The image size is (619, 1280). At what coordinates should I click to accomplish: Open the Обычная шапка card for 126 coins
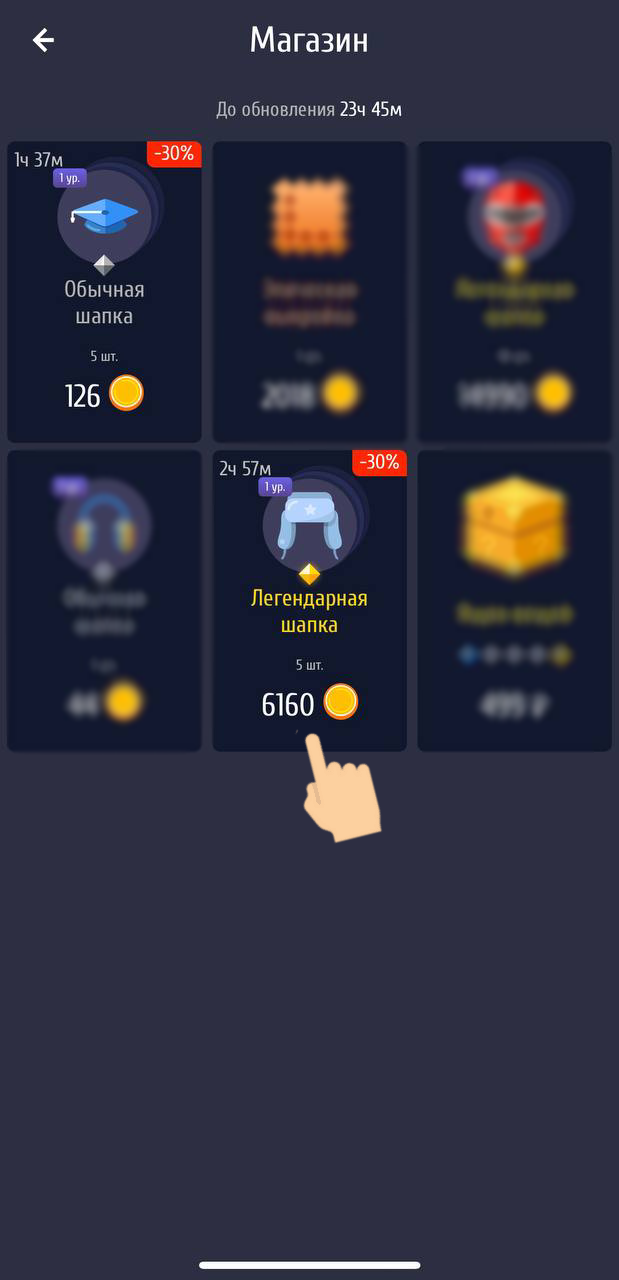(104, 292)
